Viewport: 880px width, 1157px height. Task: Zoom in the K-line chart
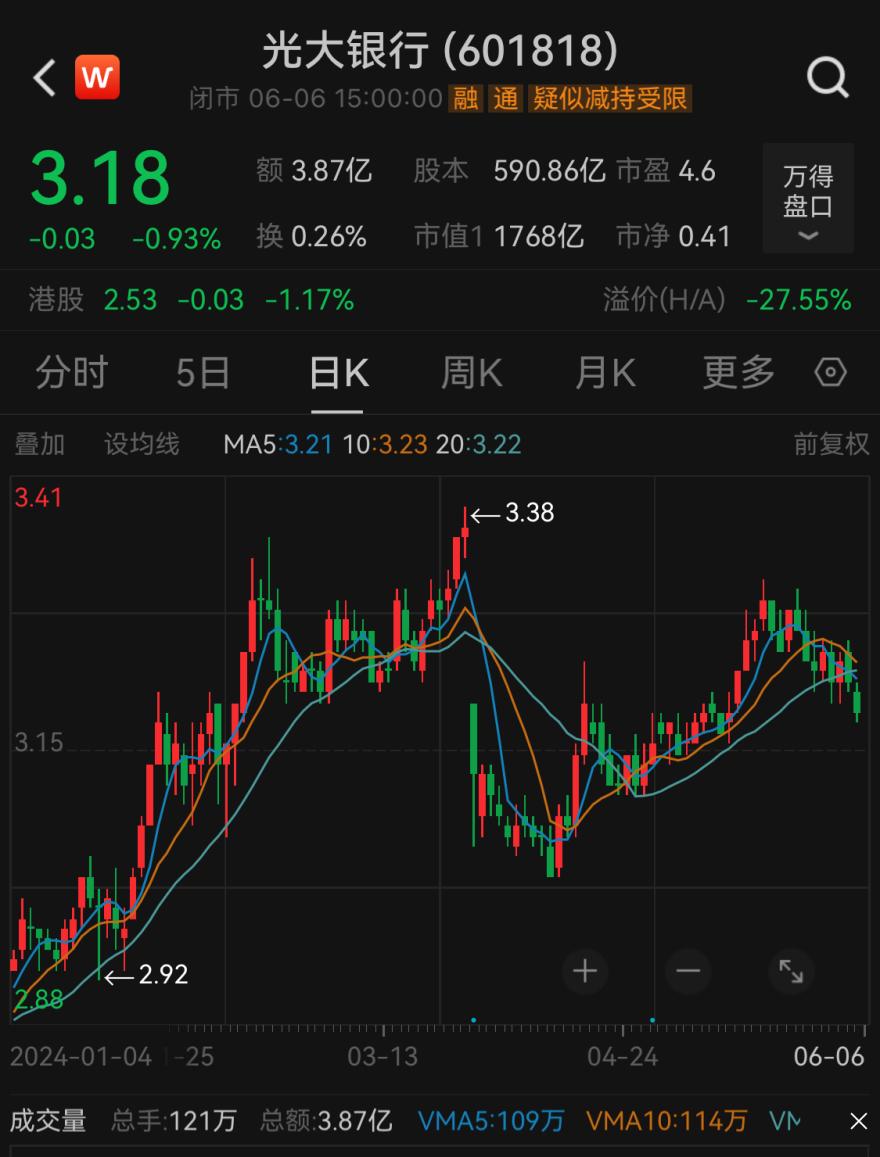tap(585, 970)
